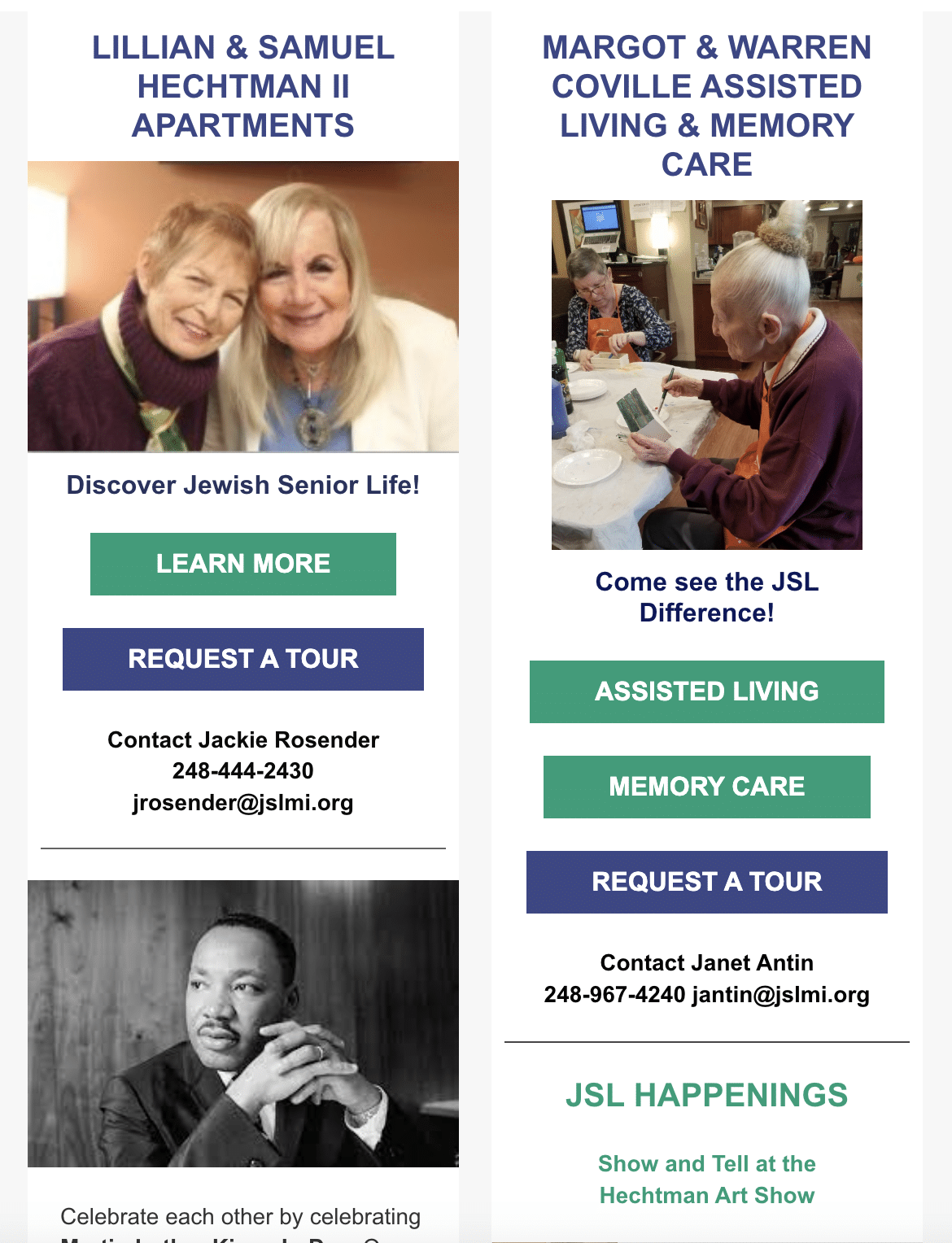Request a tour via Janet Antin's section
The height and width of the screenshot is (1243, 952).
coord(706,882)
